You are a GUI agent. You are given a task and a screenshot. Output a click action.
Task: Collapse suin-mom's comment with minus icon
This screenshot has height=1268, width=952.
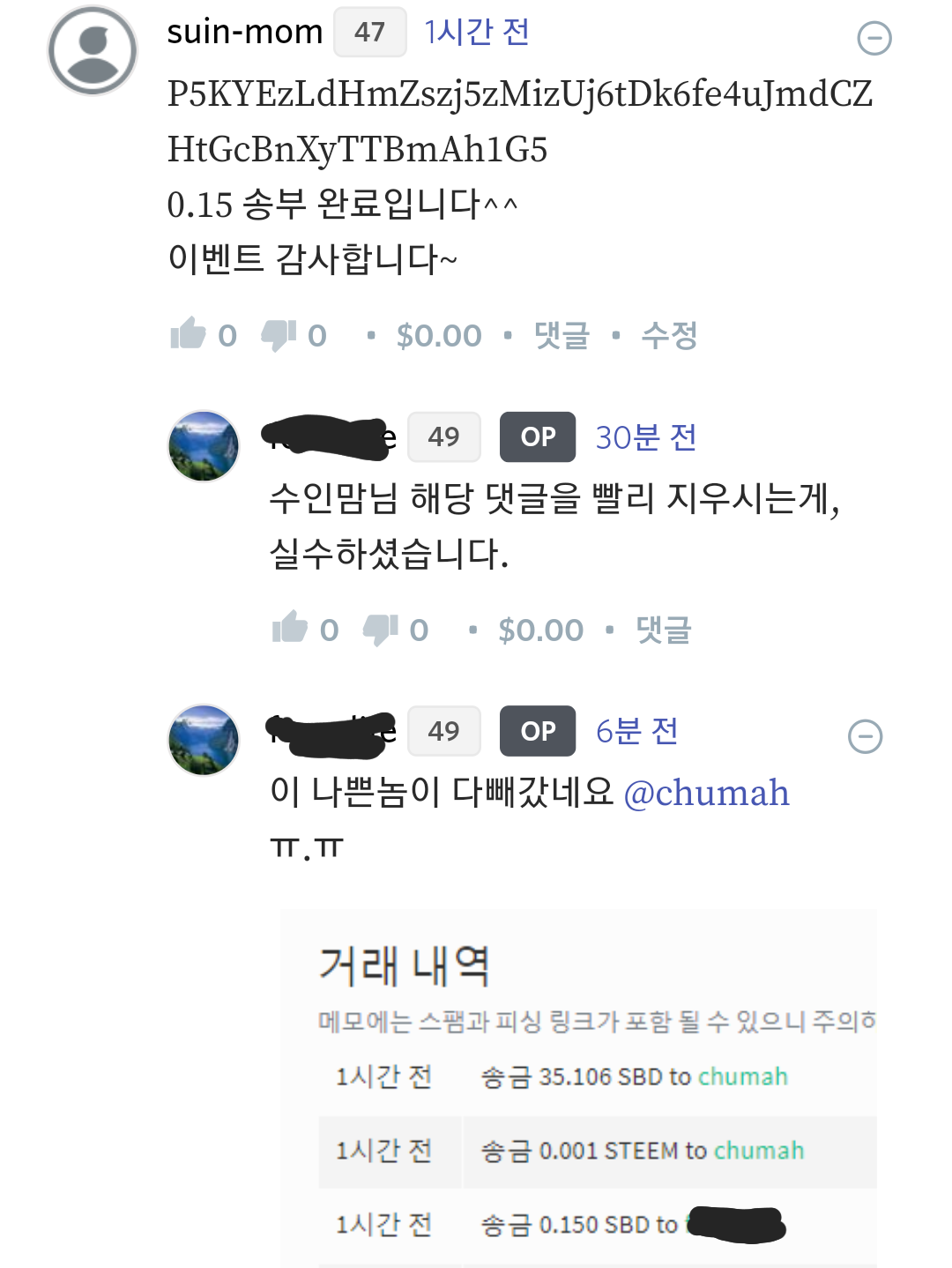pyautogui.click(x=874, y=38)
